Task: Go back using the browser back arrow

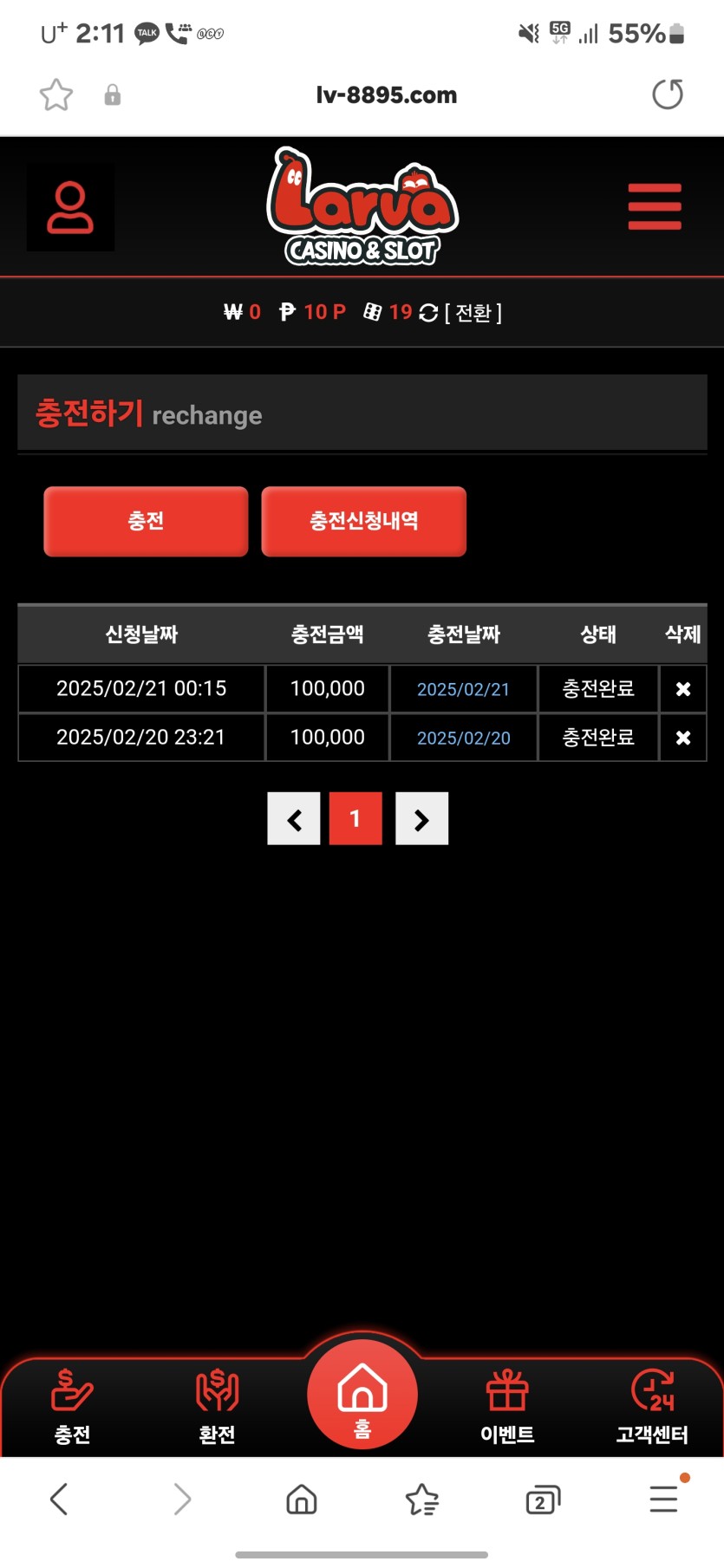Action: [59, 1499]
